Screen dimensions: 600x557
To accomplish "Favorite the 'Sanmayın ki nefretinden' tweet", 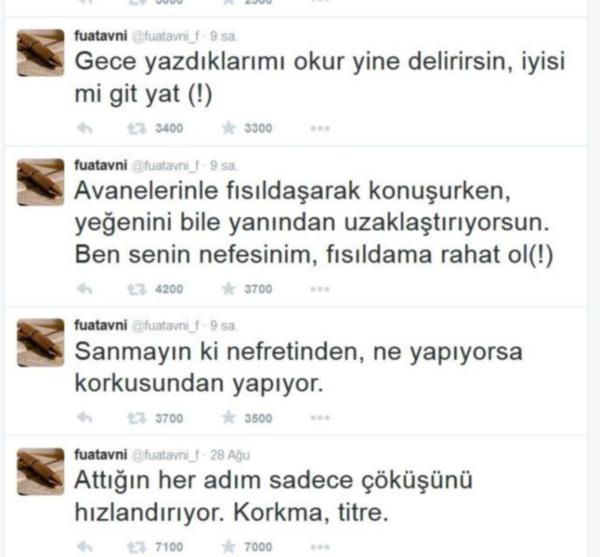I will coord(229,418).
